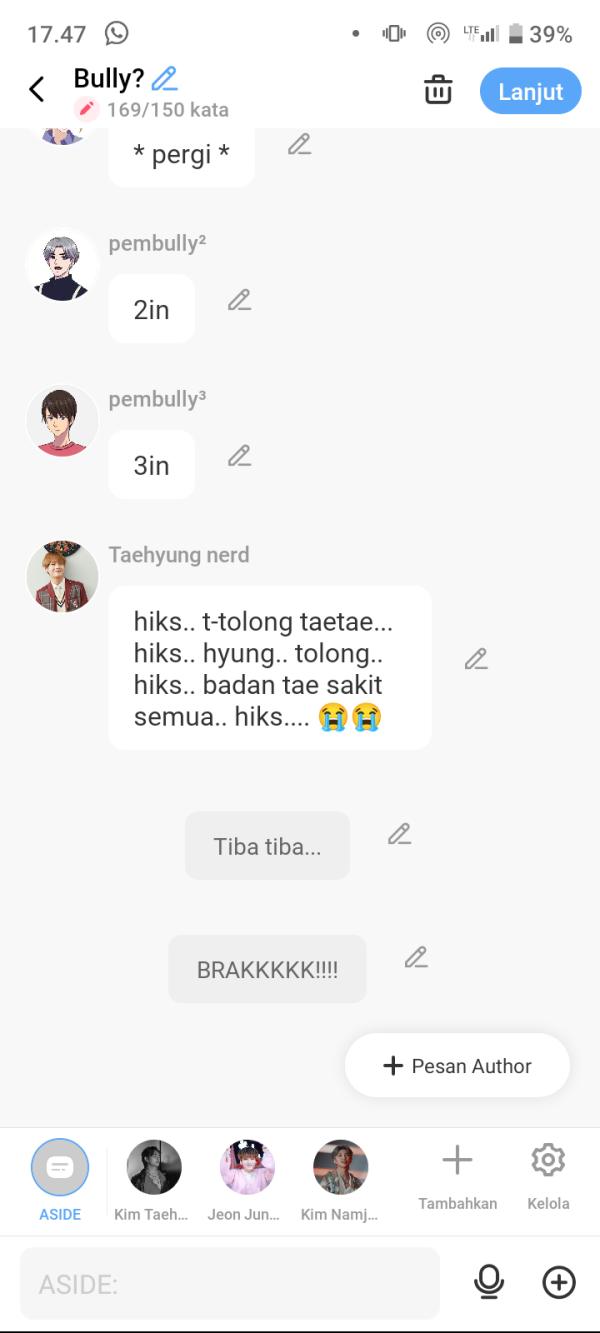This screenshot has height=1333, width=600.
Task: Choose the Kim Namj... character
Action: click(x=340, y=1168)
